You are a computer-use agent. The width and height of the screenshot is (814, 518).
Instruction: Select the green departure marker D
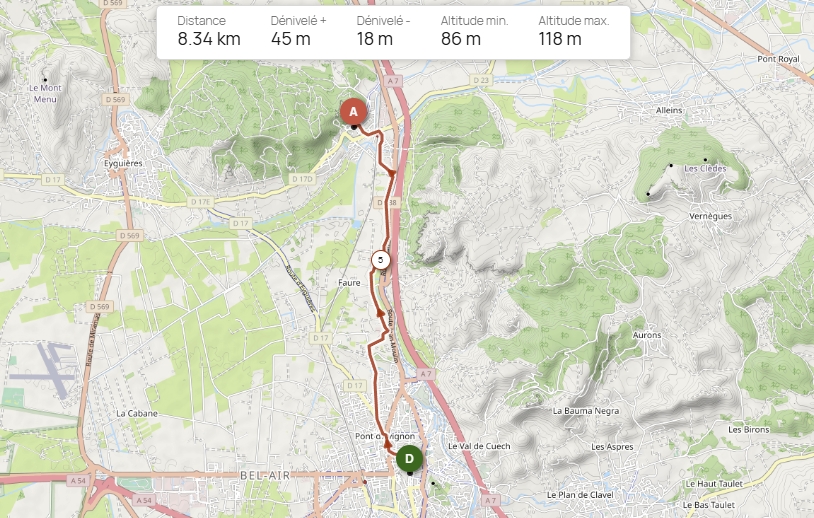point(408,459)
